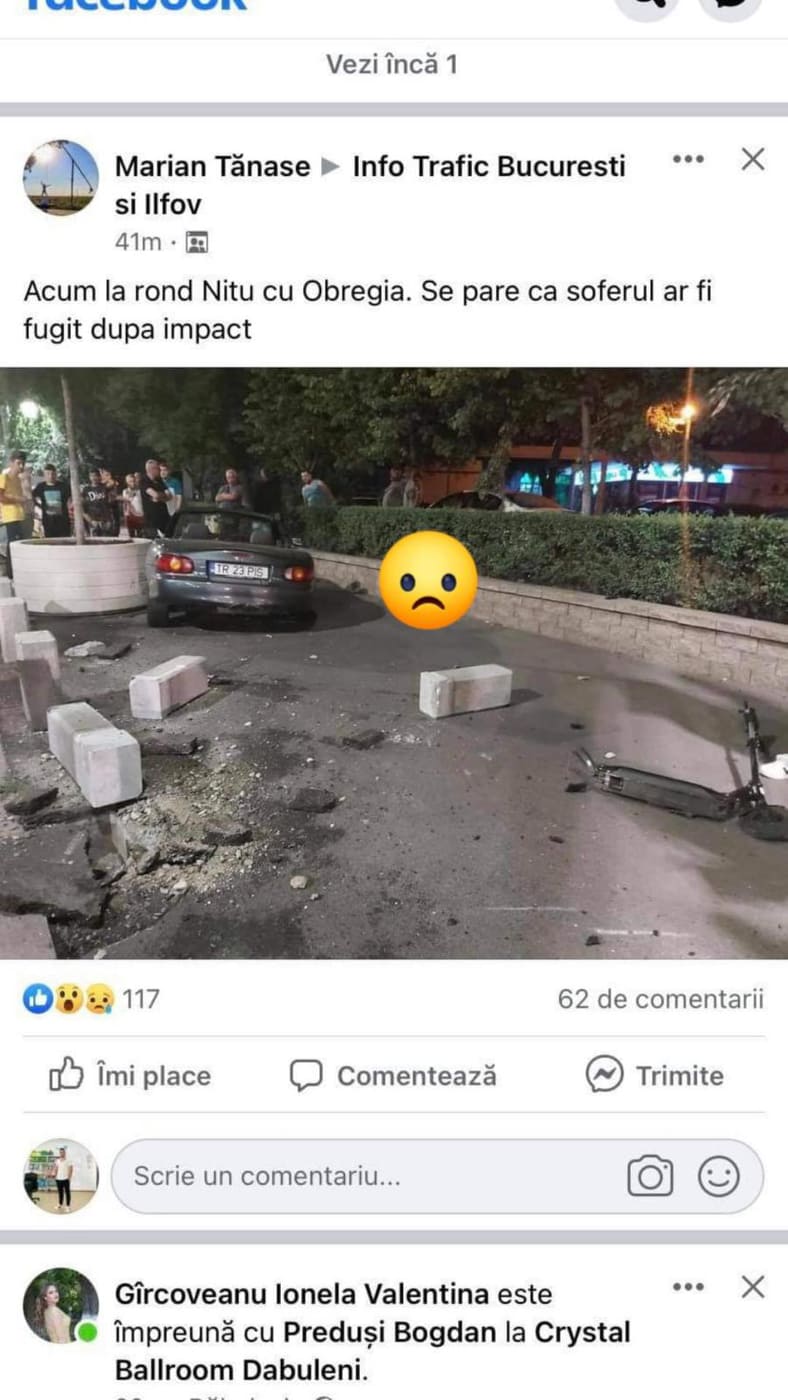See who reacted with the 117 reactions

pos(91,999)
